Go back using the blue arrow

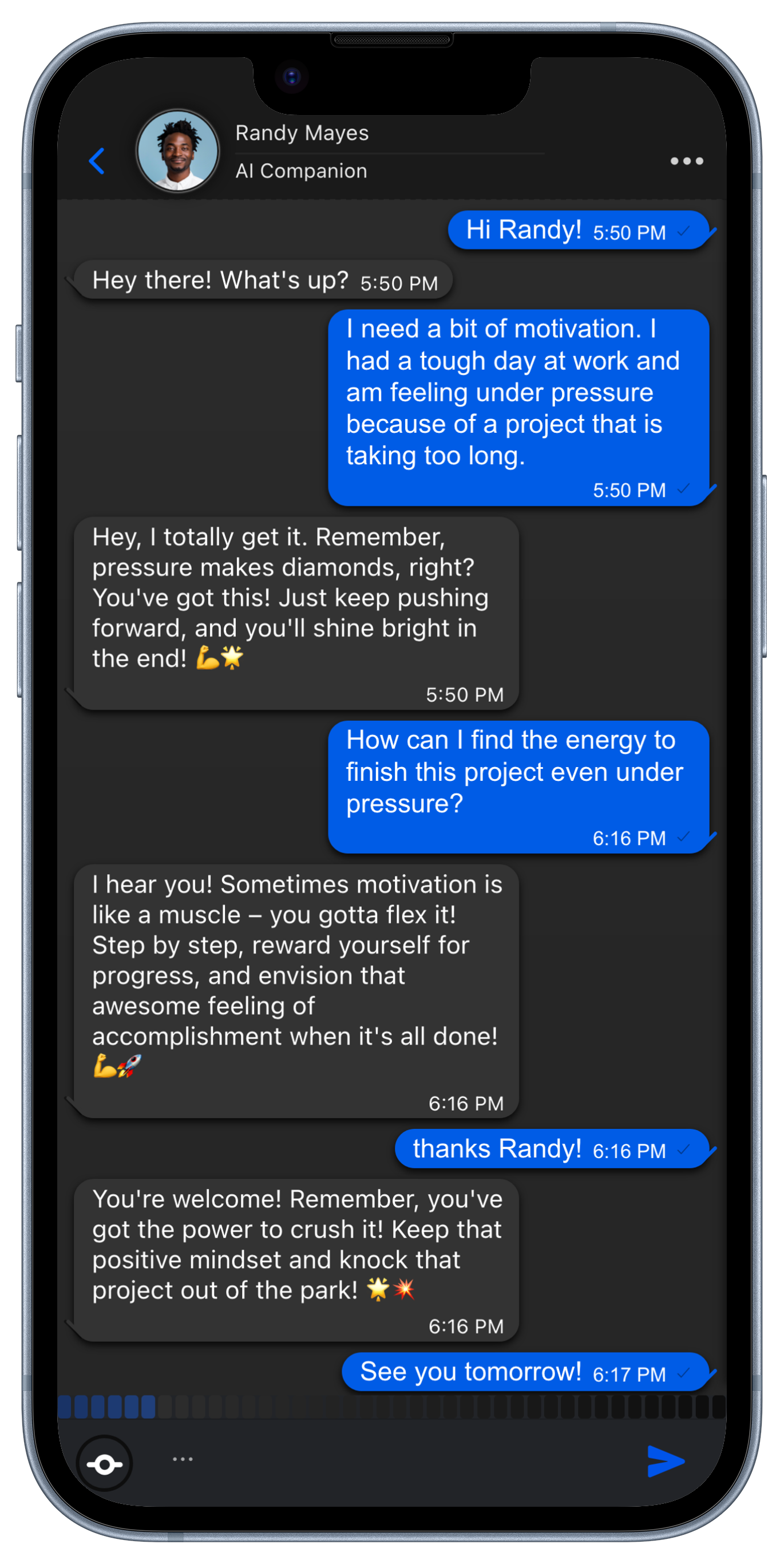coord(97,161)
